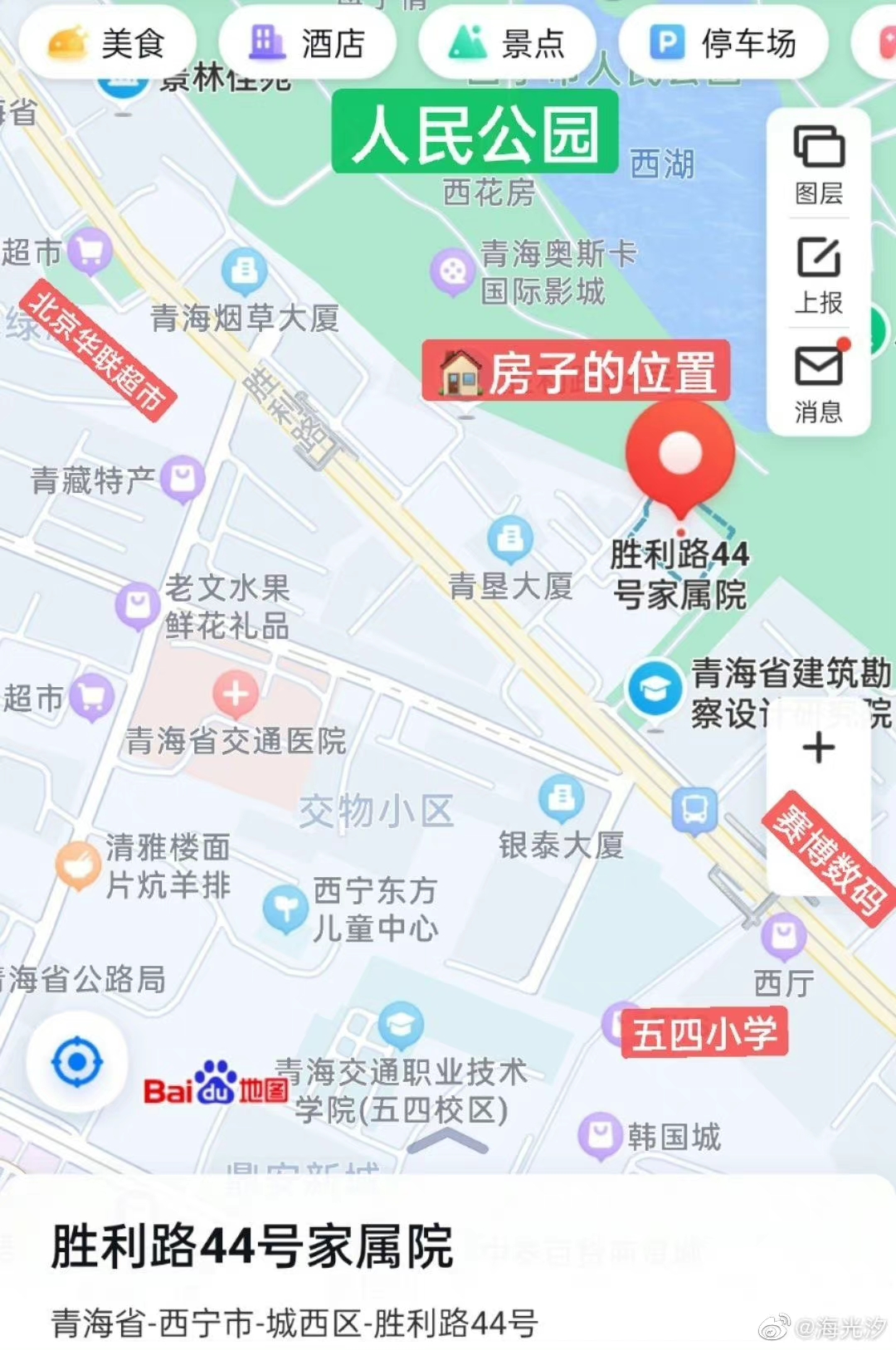Open the 消息 messages inbox
Image resolution: width=896 pixels, height=1350 pixels.
(819, 383)
